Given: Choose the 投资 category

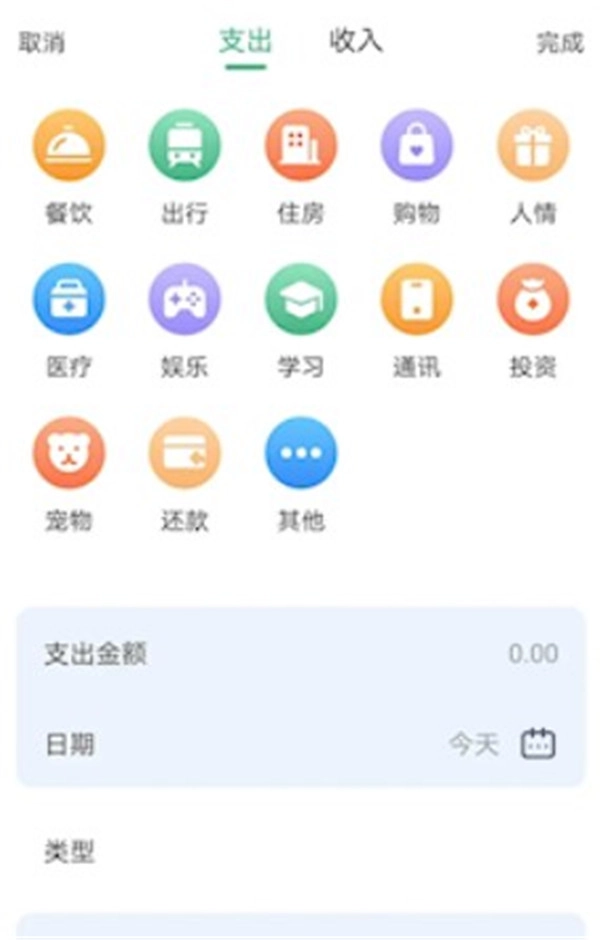Looking at the screenshot, I should [x=533, y=300].
